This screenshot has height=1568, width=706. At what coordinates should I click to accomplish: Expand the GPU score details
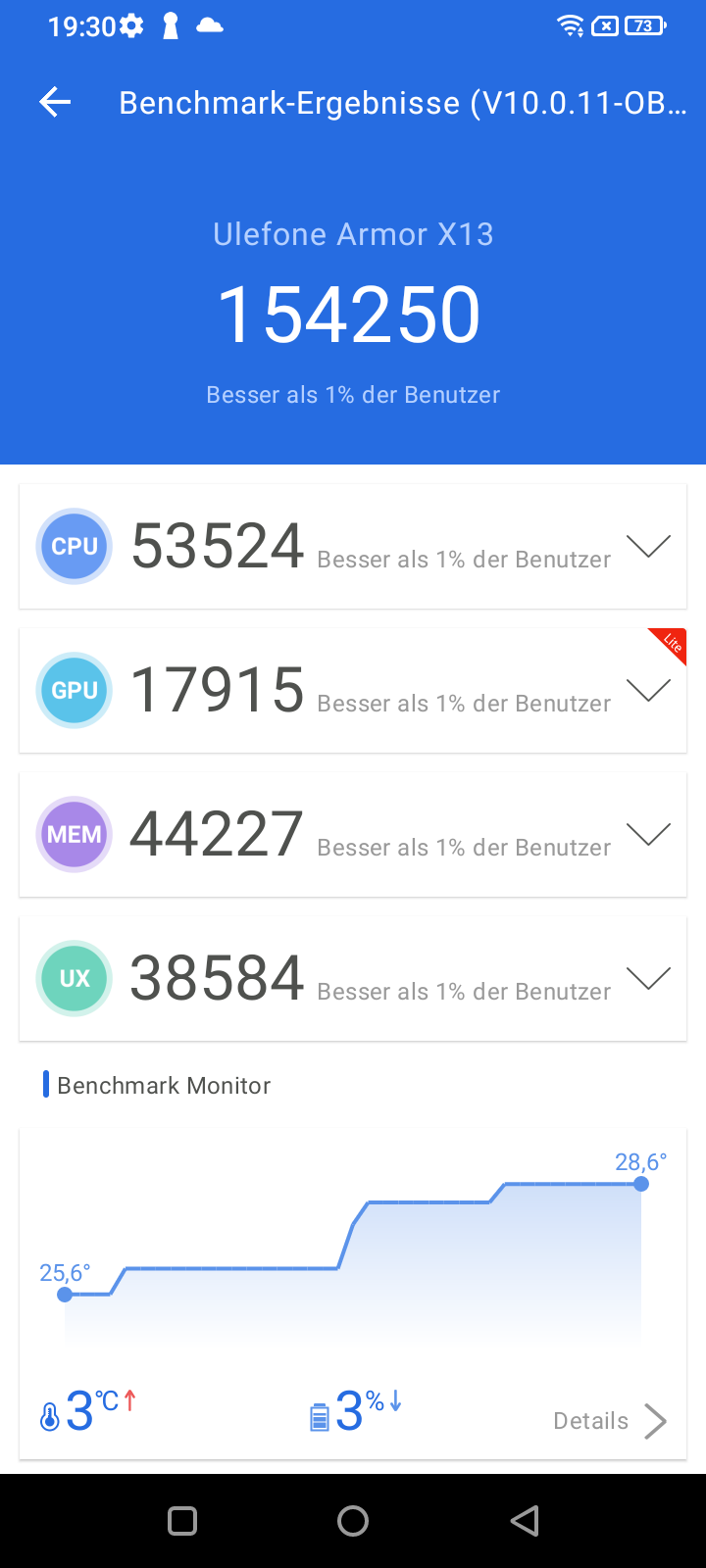point(648,690)
